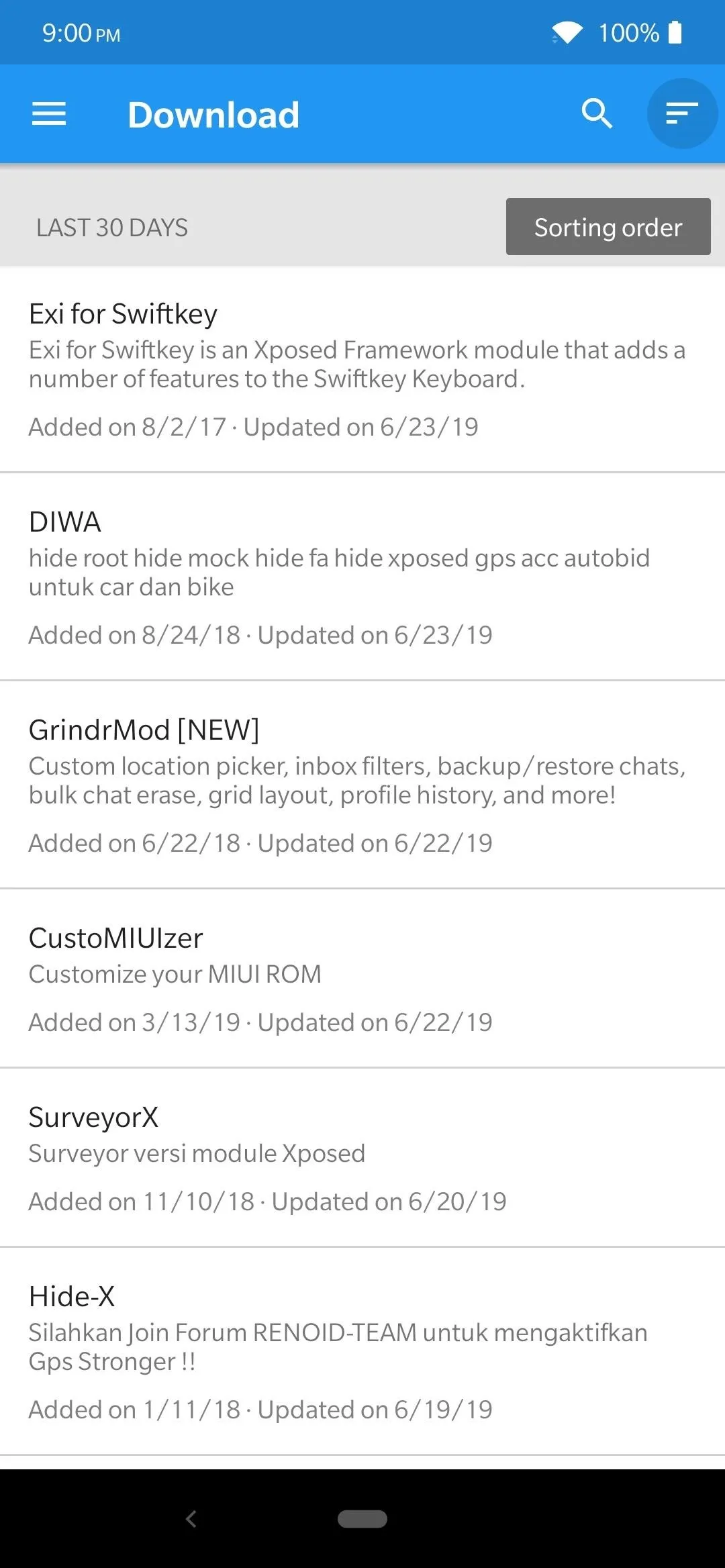
Task: Go back using the system back arrow
Action: coord(191,1519)
